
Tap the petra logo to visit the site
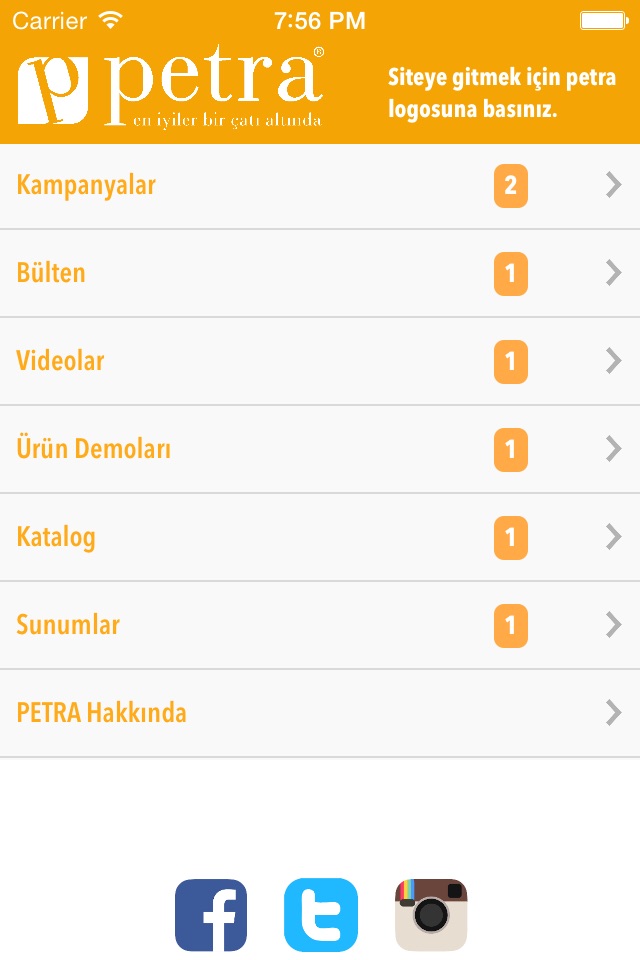tap(170, 88)
